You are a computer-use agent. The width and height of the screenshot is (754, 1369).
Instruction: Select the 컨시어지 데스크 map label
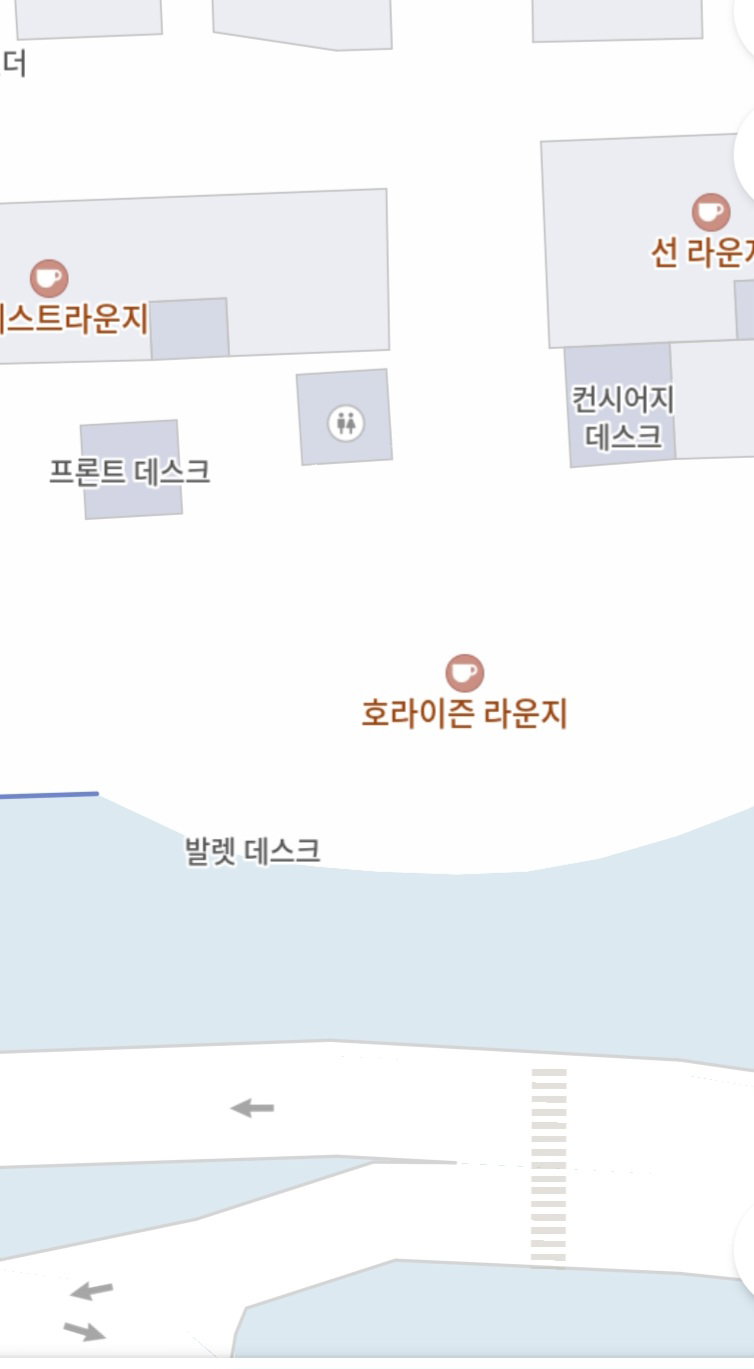pos(622,417)
